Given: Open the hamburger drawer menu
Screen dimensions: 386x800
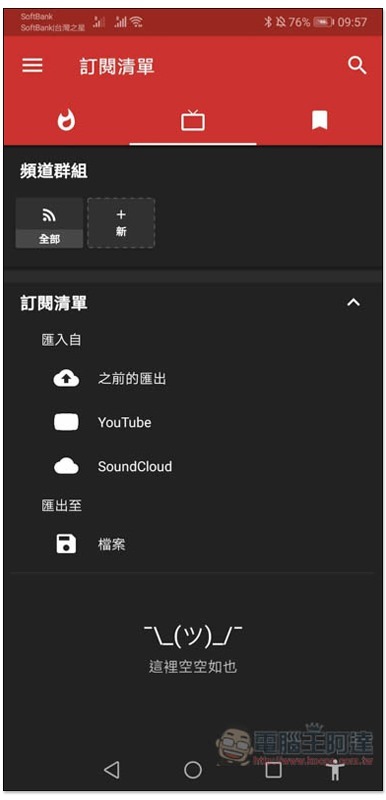Looking at the screenshot, I should pyautogui.click(x=33, y=65).
